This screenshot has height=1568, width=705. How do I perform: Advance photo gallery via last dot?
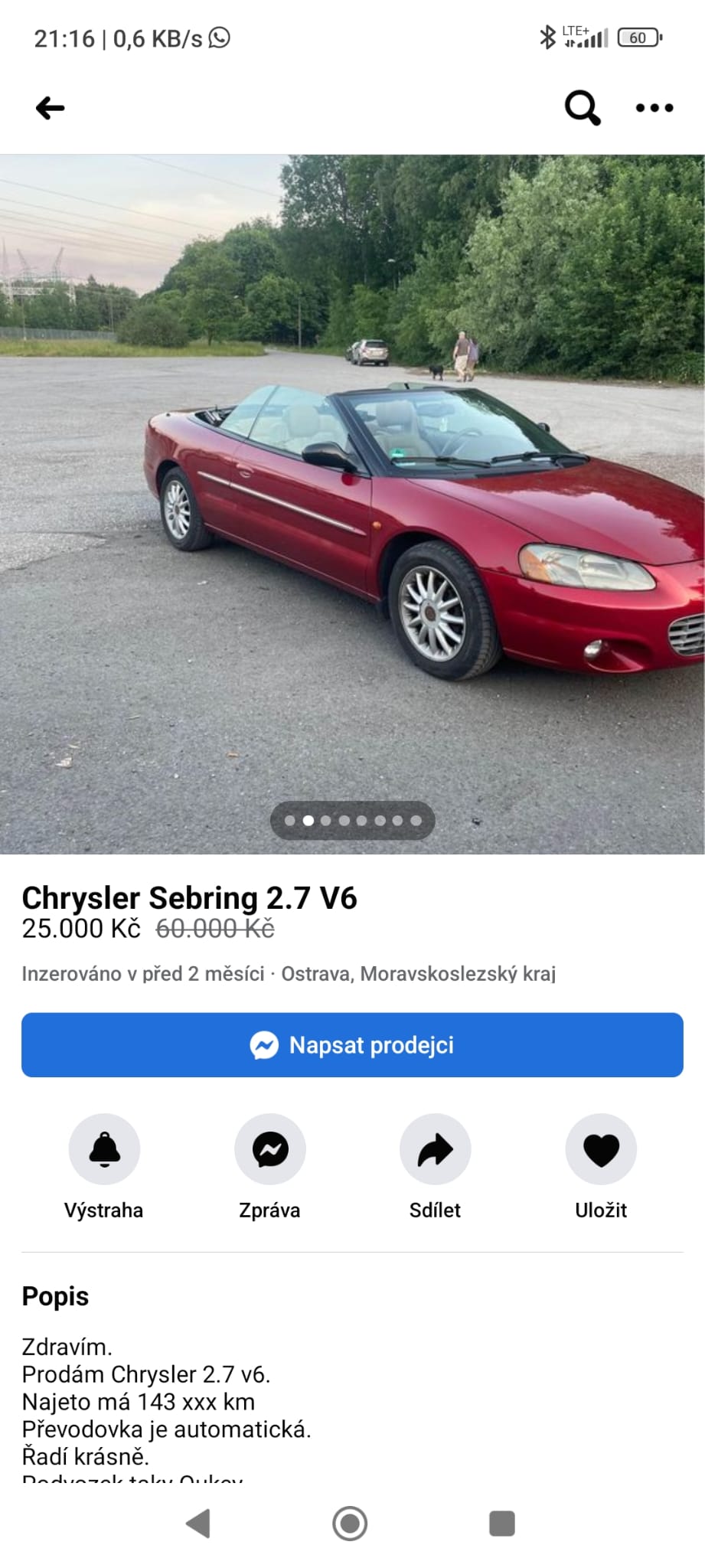click(415, 819)
